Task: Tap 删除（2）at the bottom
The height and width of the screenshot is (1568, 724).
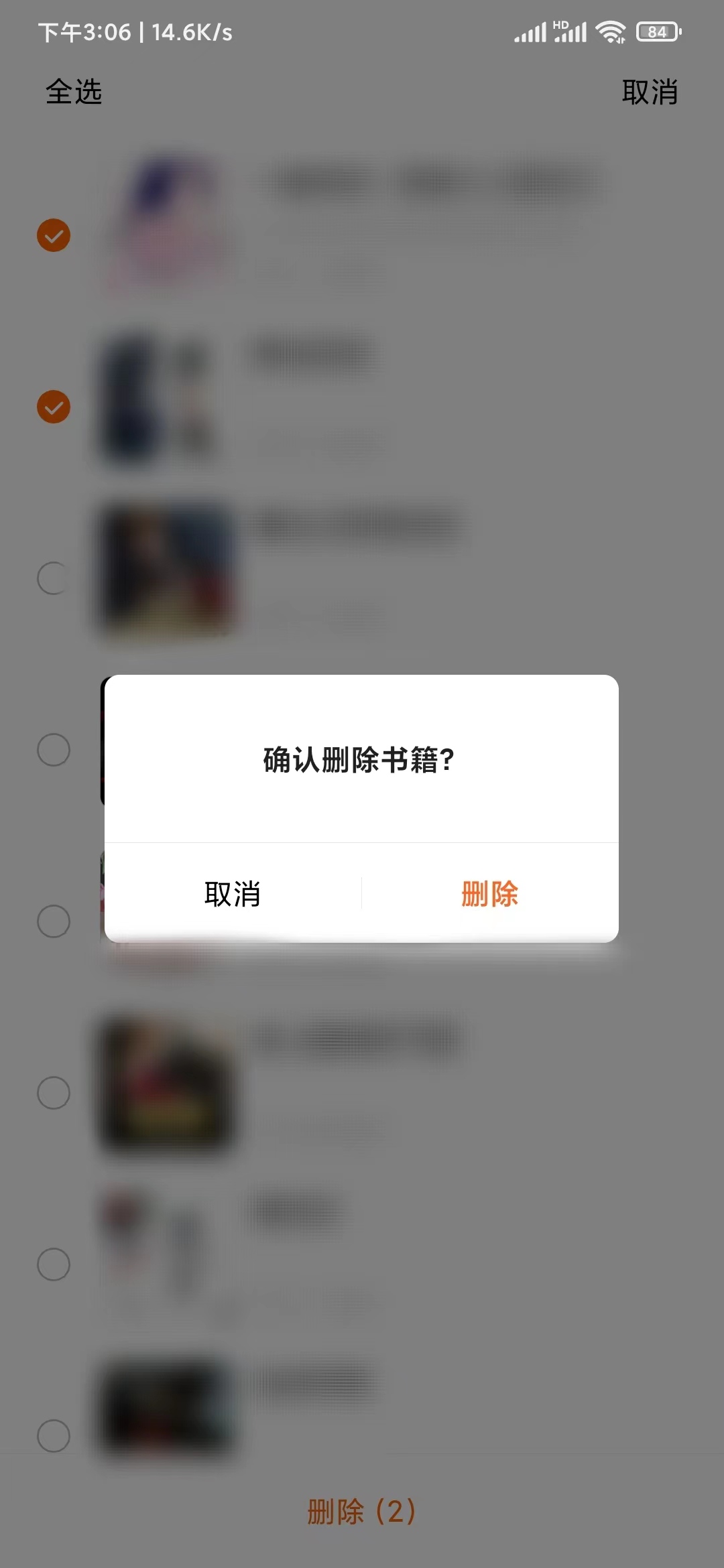Action: pyautogui.click(x=362, y=1511)
